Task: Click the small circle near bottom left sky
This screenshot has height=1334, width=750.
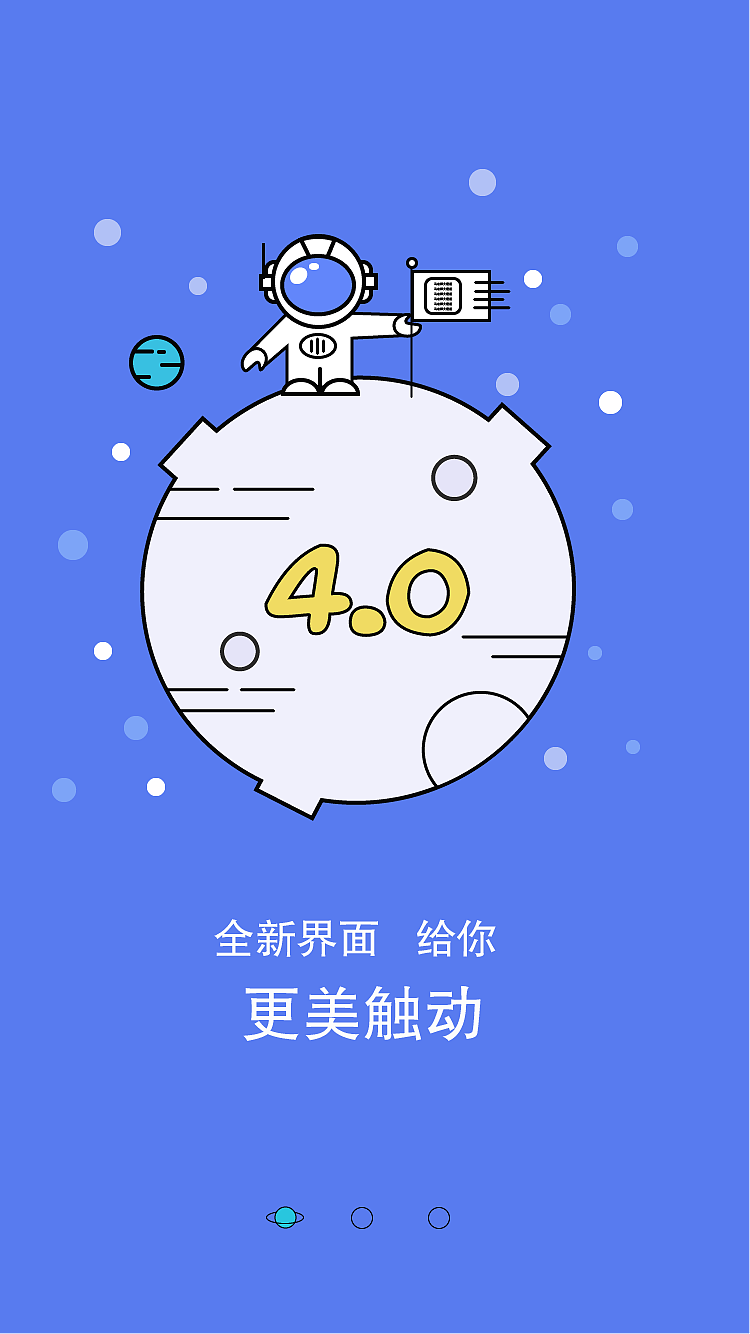Action: (x=157, y=788)
